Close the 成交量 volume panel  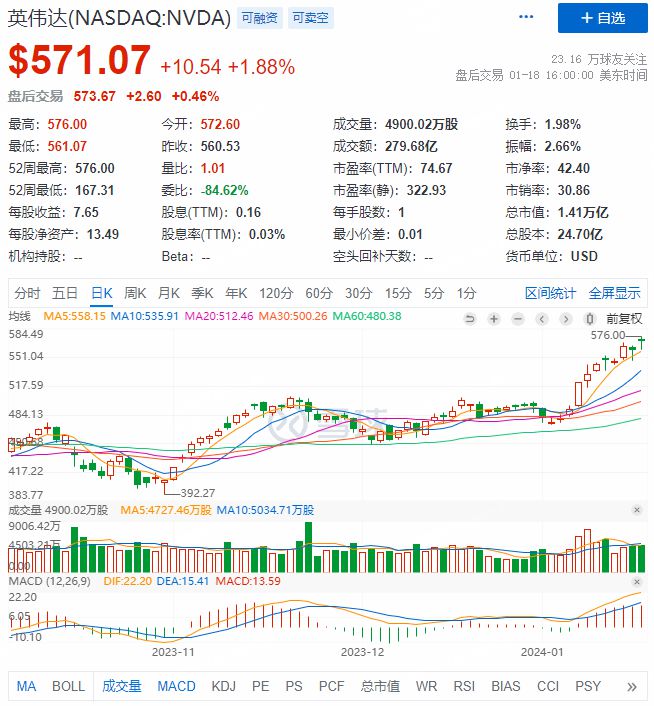637,510
